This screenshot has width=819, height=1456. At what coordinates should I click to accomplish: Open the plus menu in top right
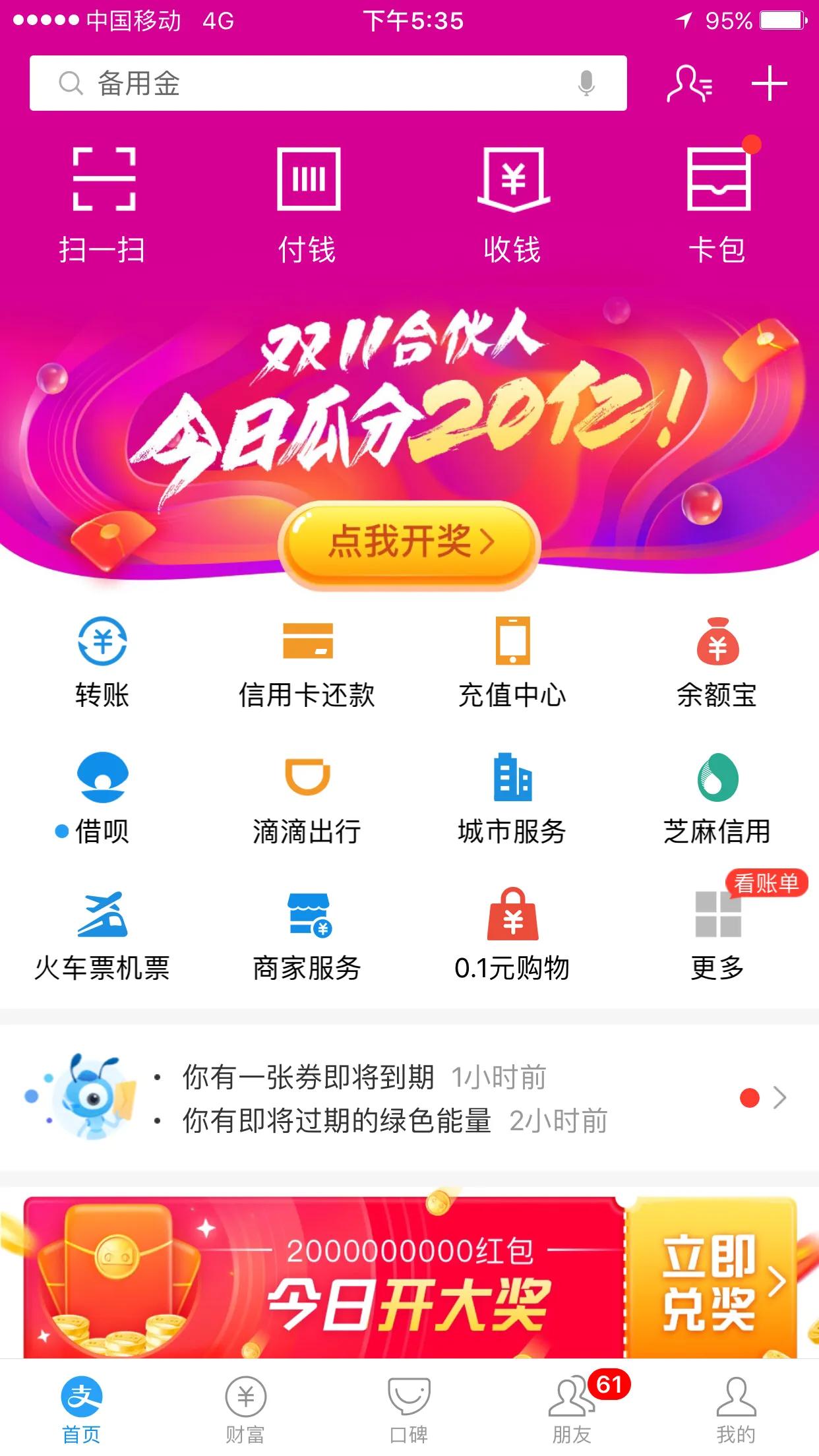click(770, 84)
